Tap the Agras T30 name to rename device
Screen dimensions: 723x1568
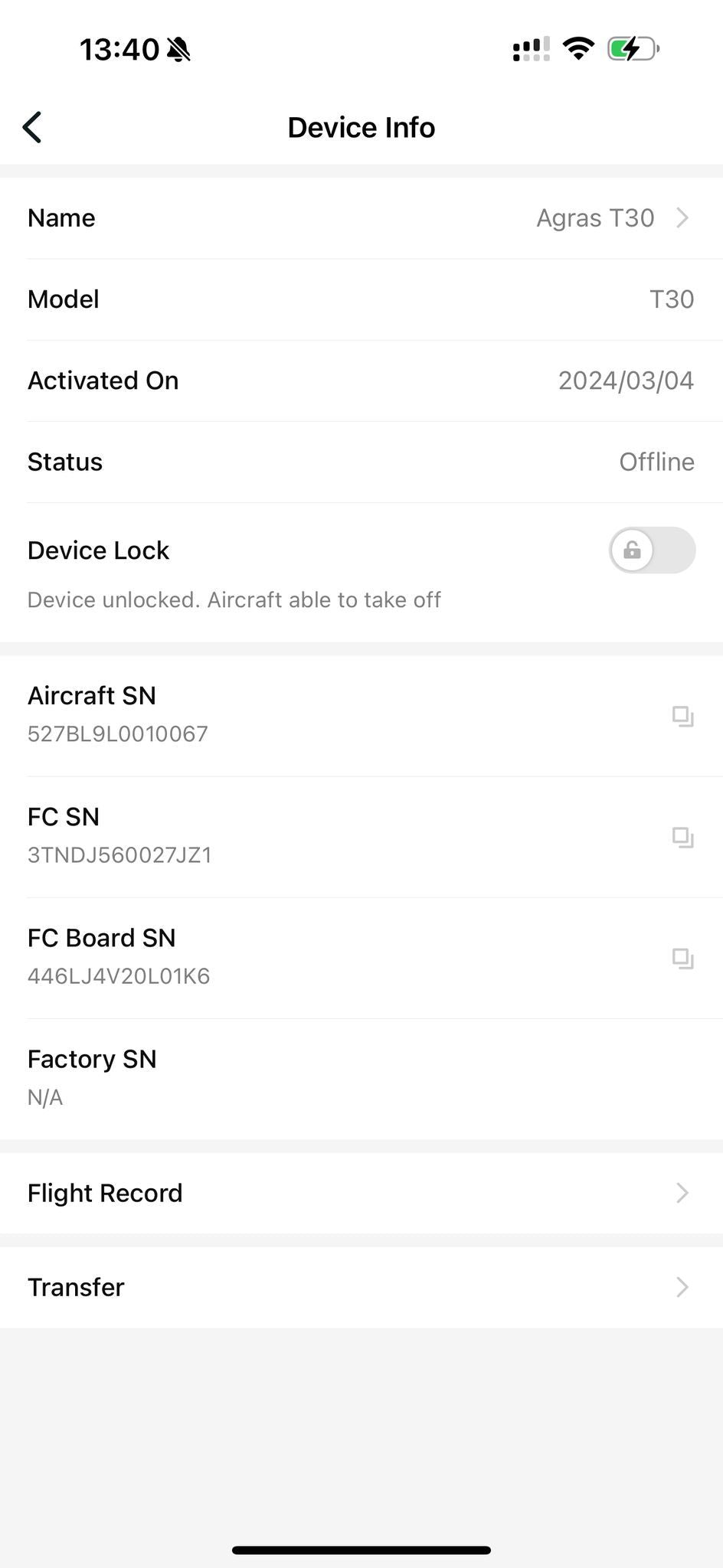[x=596, y=217]
